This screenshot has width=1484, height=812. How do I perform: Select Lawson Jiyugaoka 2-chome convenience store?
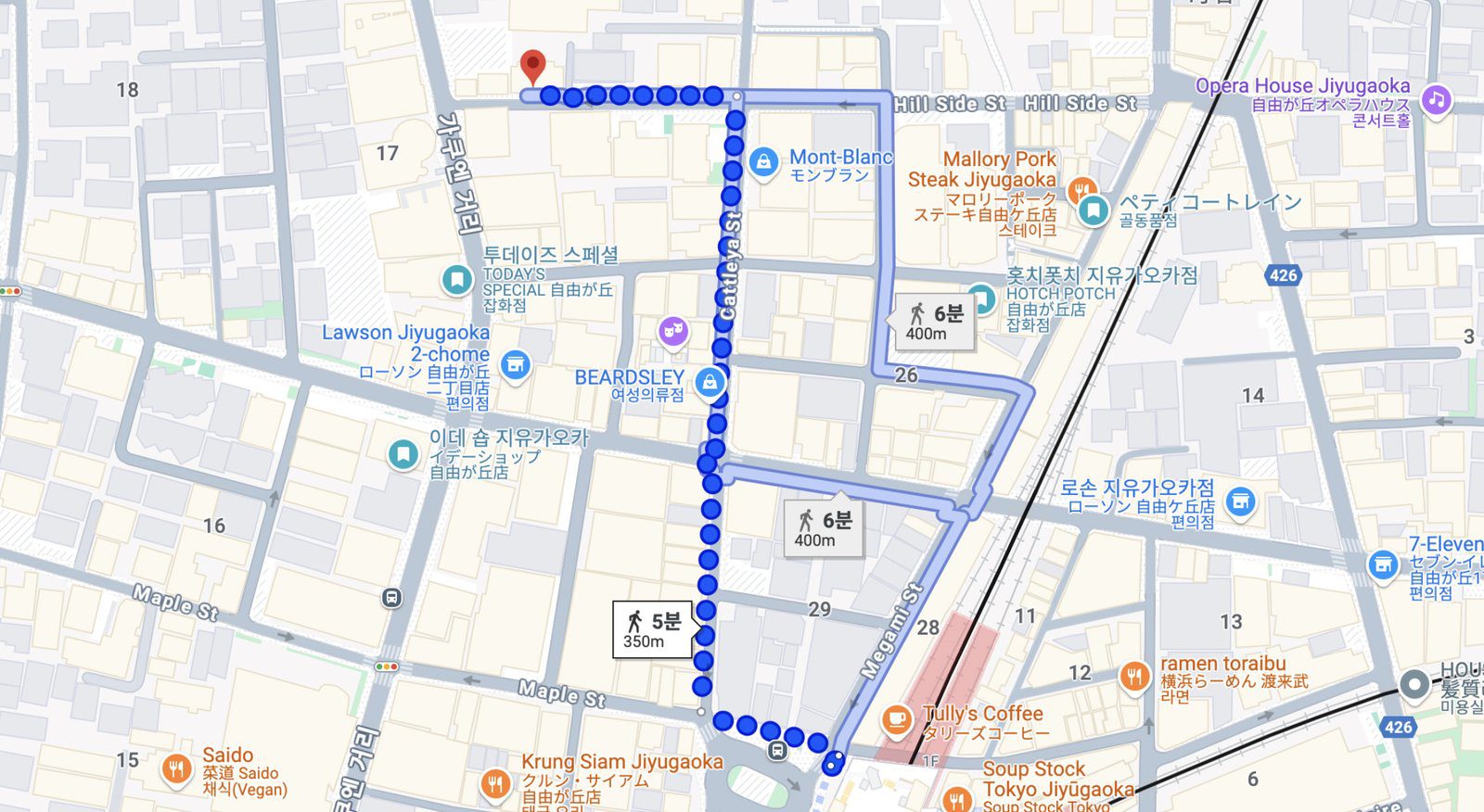click(x=515, y=364)
